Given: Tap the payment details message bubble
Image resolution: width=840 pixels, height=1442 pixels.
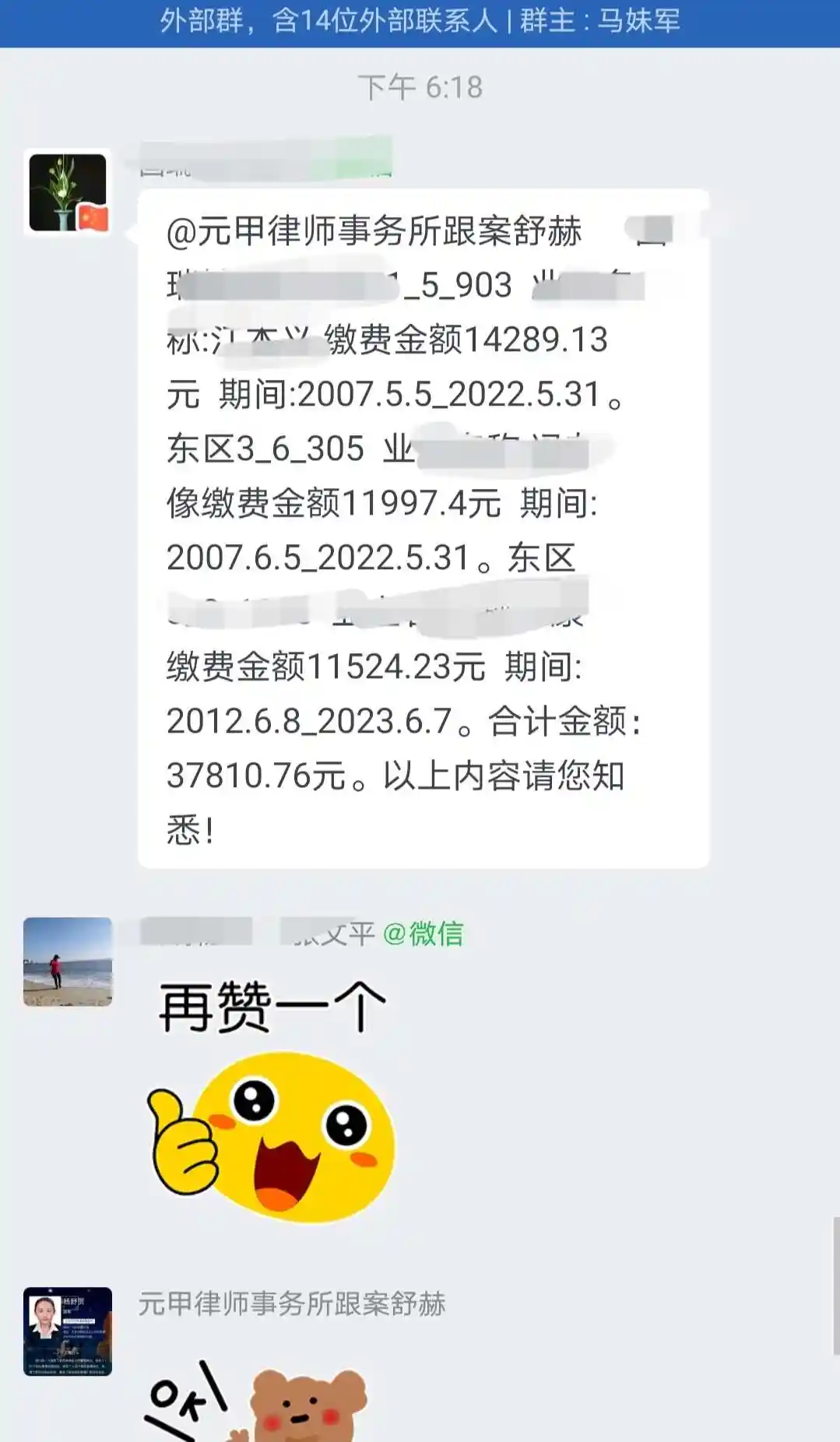Looking at the screenshot, I should [x=424, y=529].
